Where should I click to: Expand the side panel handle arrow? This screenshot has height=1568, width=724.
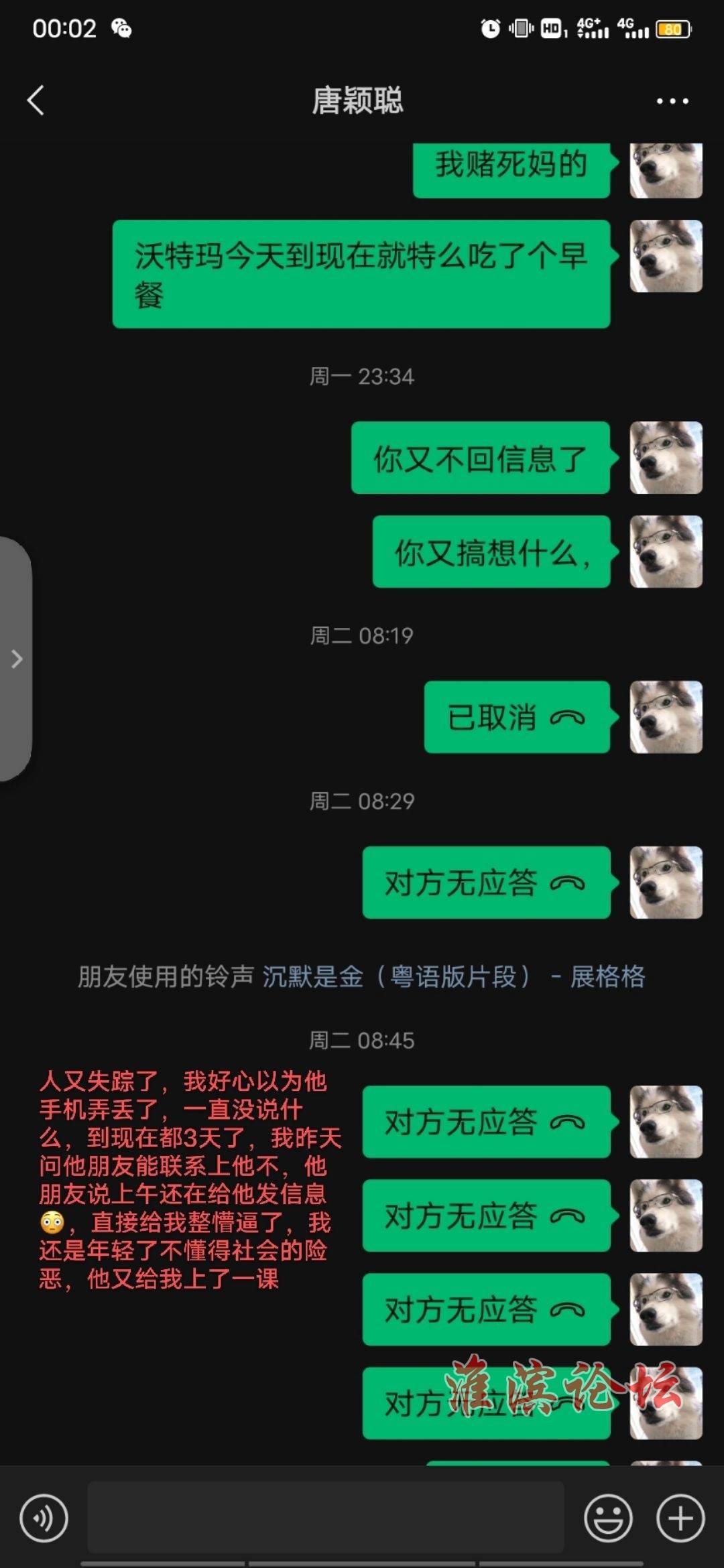pos(17,659)
